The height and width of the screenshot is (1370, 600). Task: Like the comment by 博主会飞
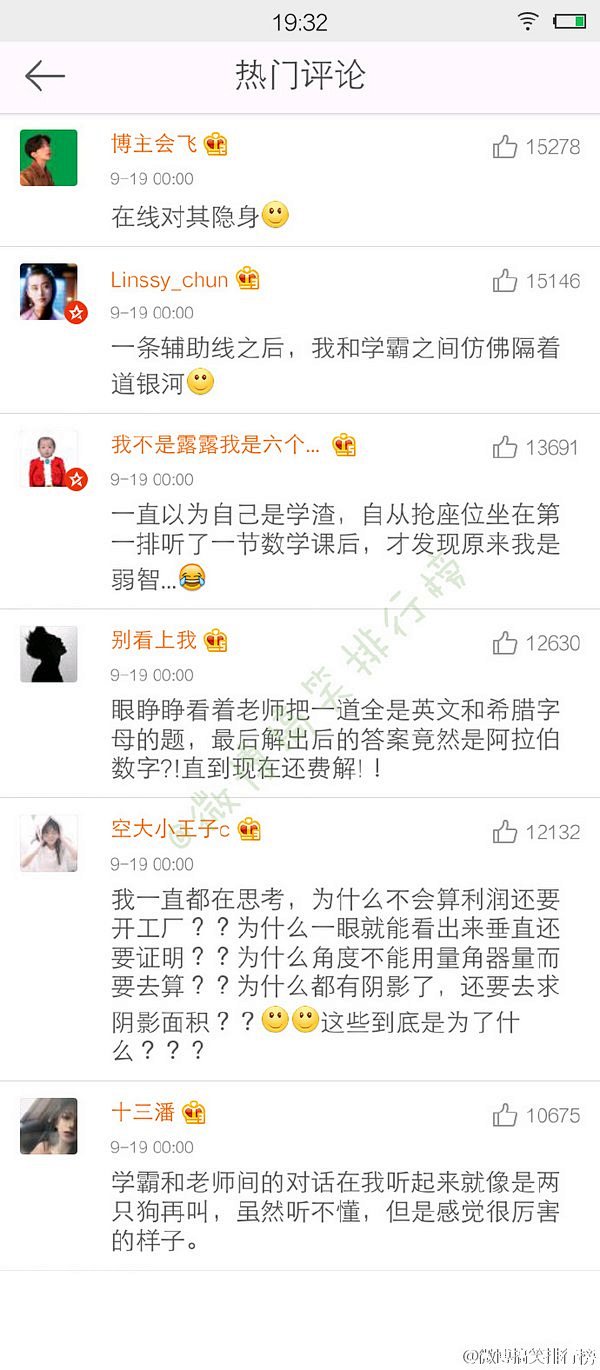pos(505,147)
